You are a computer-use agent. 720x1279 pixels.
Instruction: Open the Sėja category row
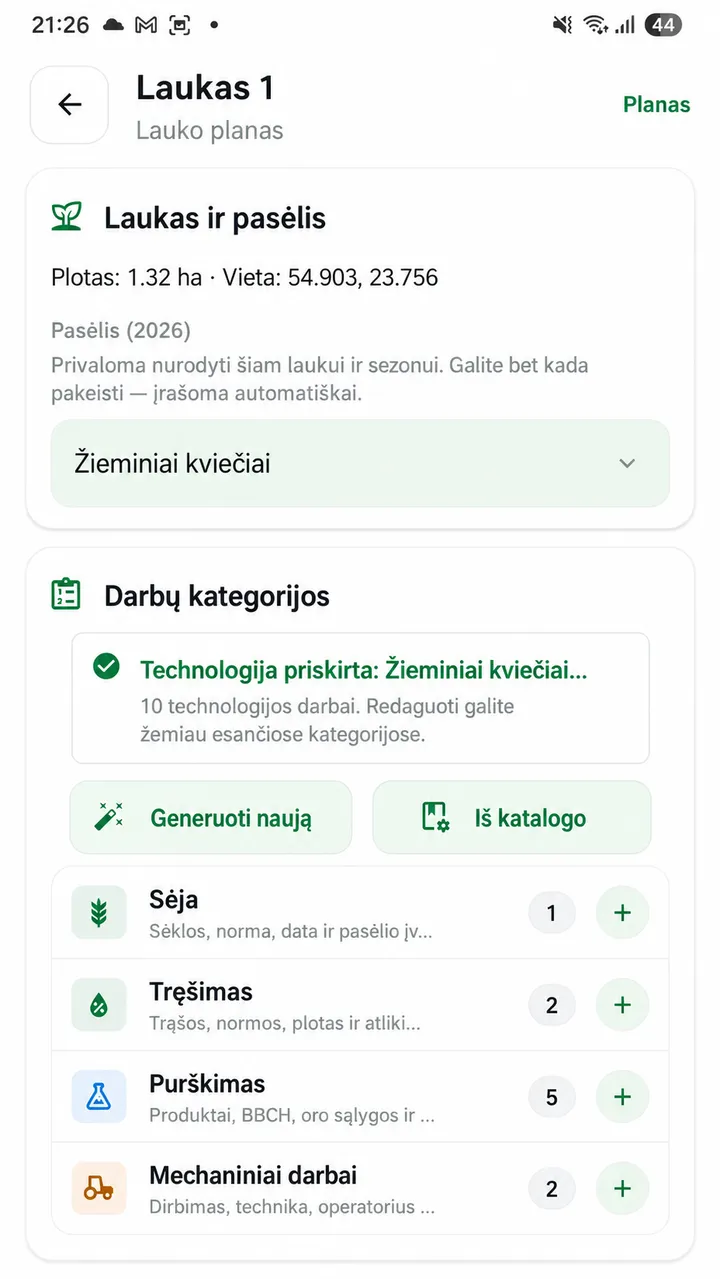[360, 913]
